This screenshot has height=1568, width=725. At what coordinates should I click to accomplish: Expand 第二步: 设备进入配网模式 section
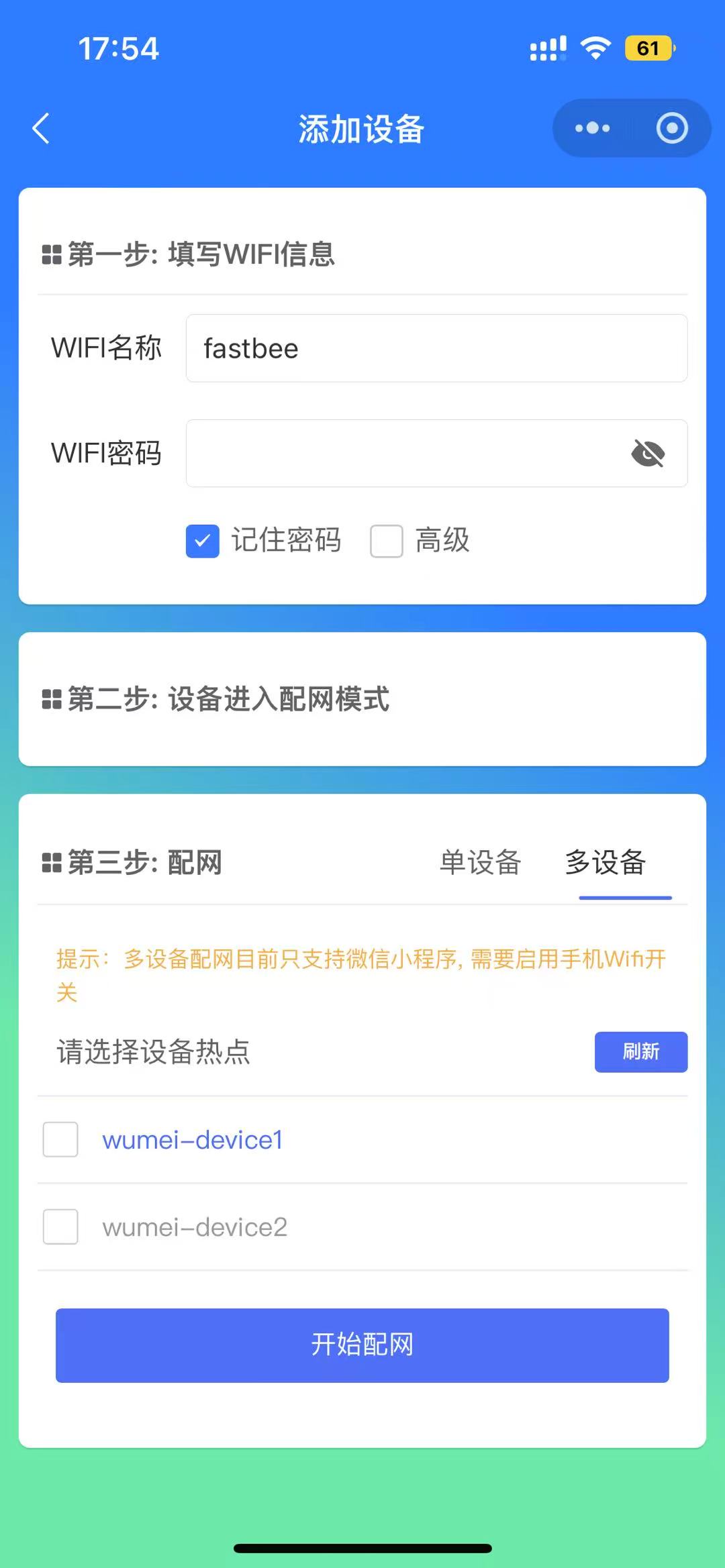pyautogui.click(x=362, y=699)
